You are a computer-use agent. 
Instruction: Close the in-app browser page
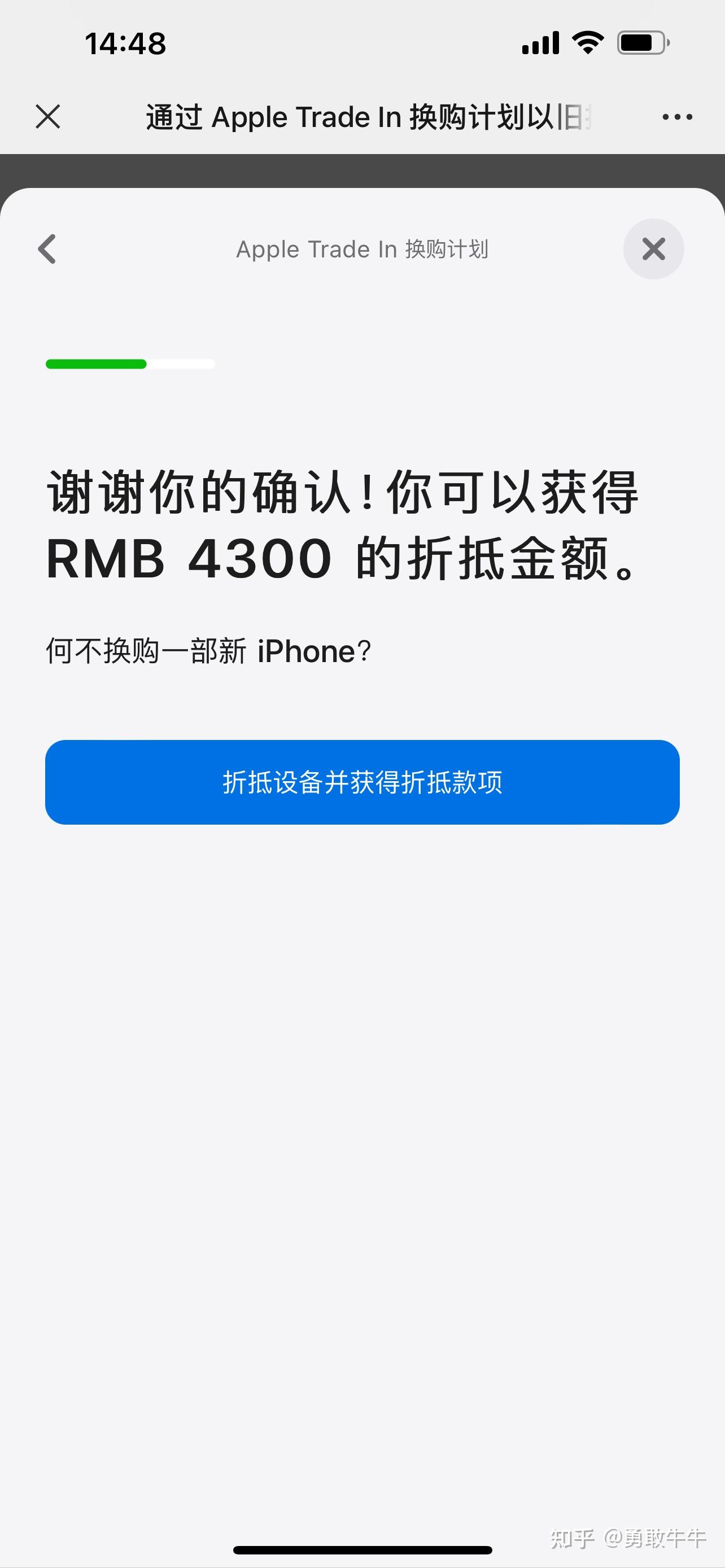(47, 116)
